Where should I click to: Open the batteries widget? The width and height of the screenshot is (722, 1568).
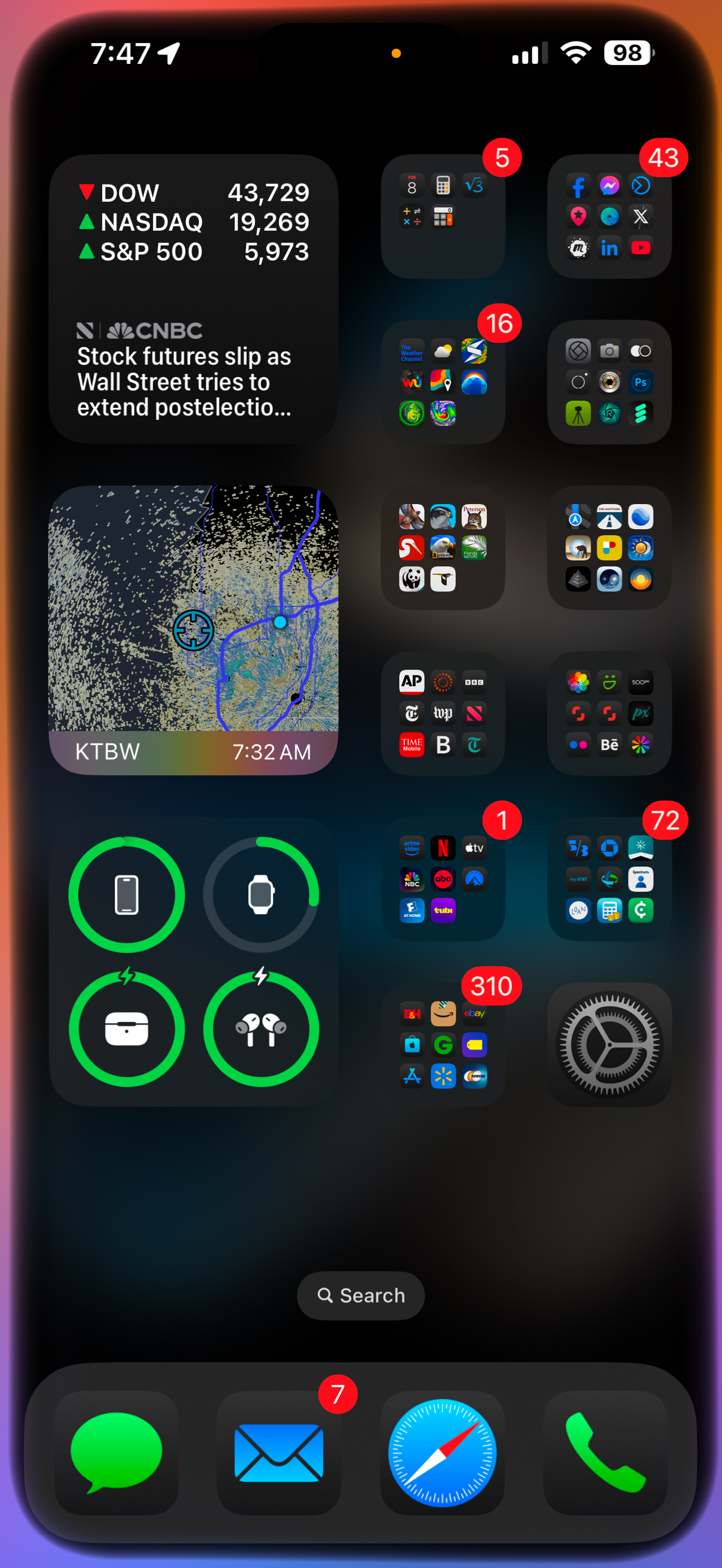pyautogui.click(x=194, y=962)
